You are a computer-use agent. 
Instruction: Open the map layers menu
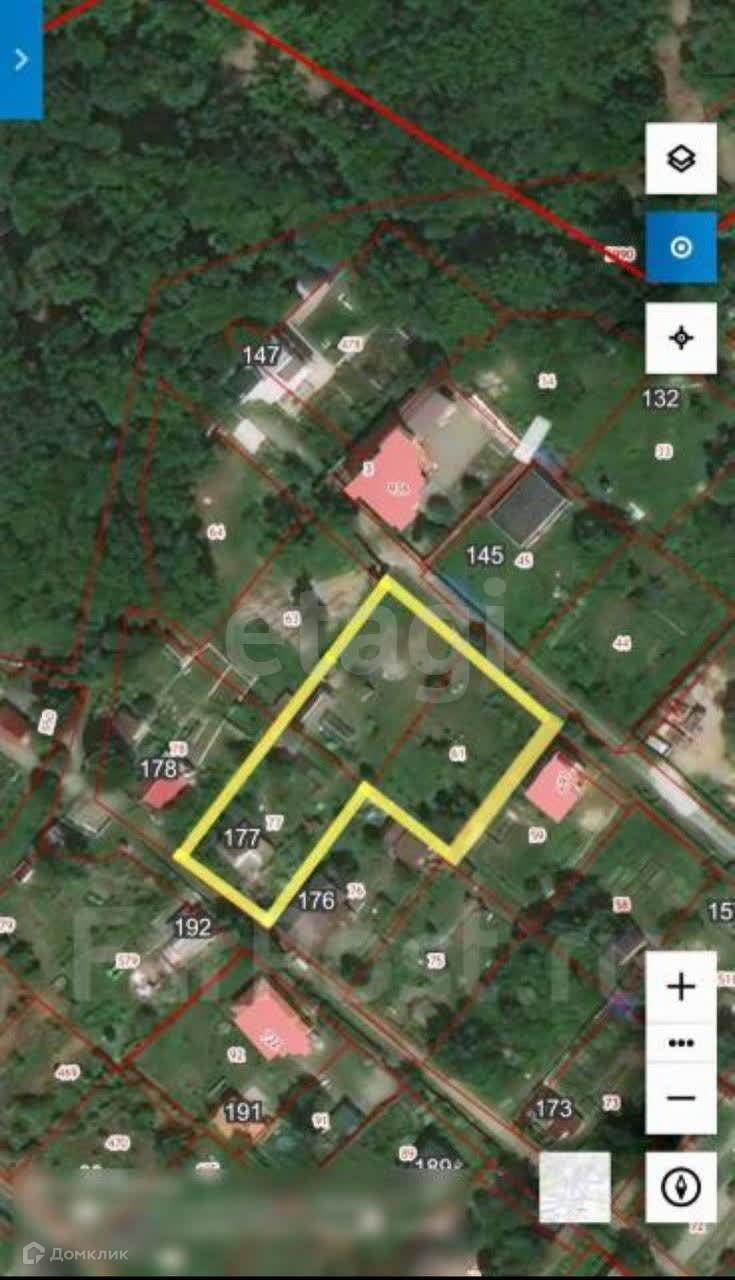click(x=681, y=158)
